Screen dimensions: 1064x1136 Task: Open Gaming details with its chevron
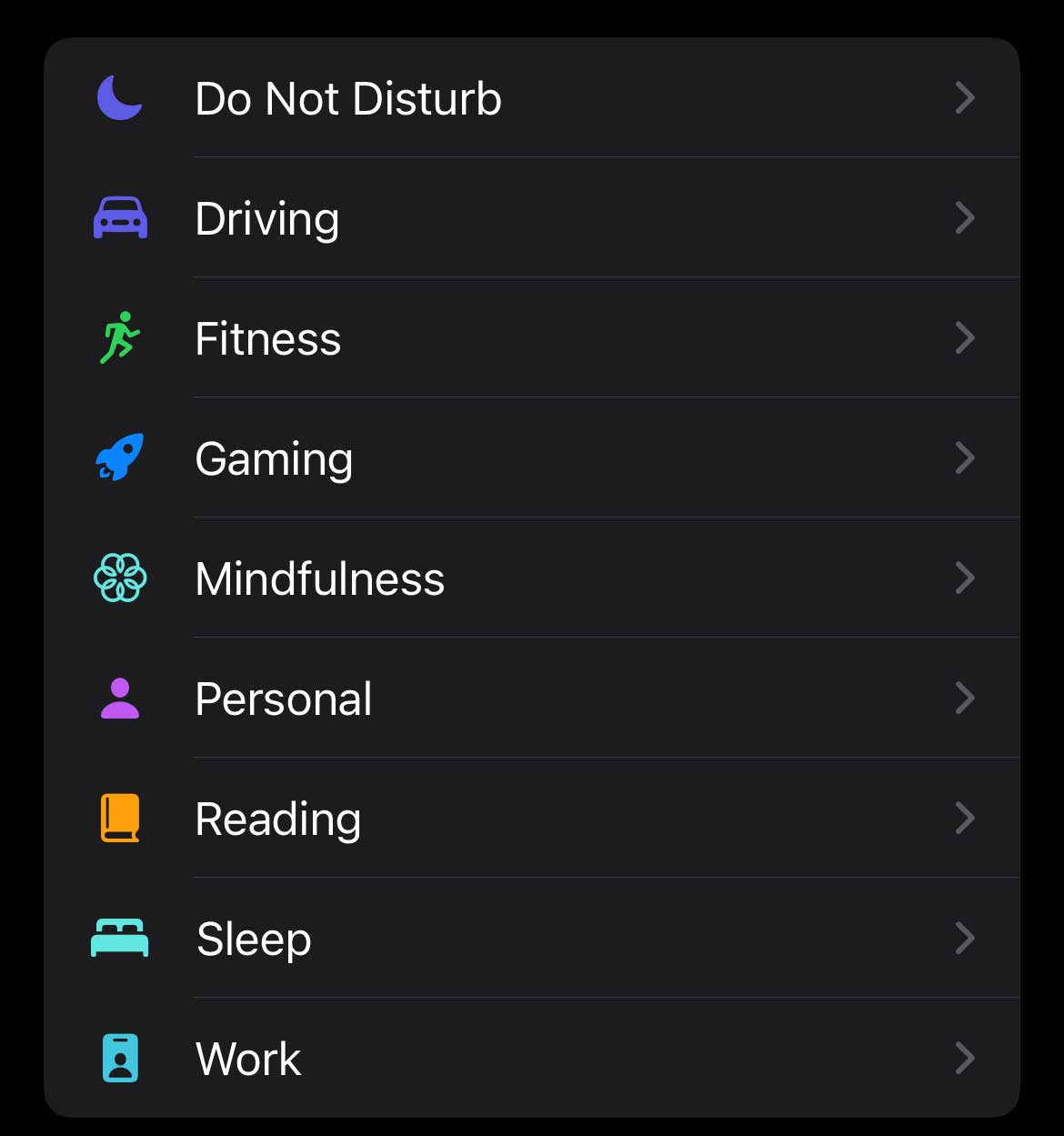click(x=965, y=457)
